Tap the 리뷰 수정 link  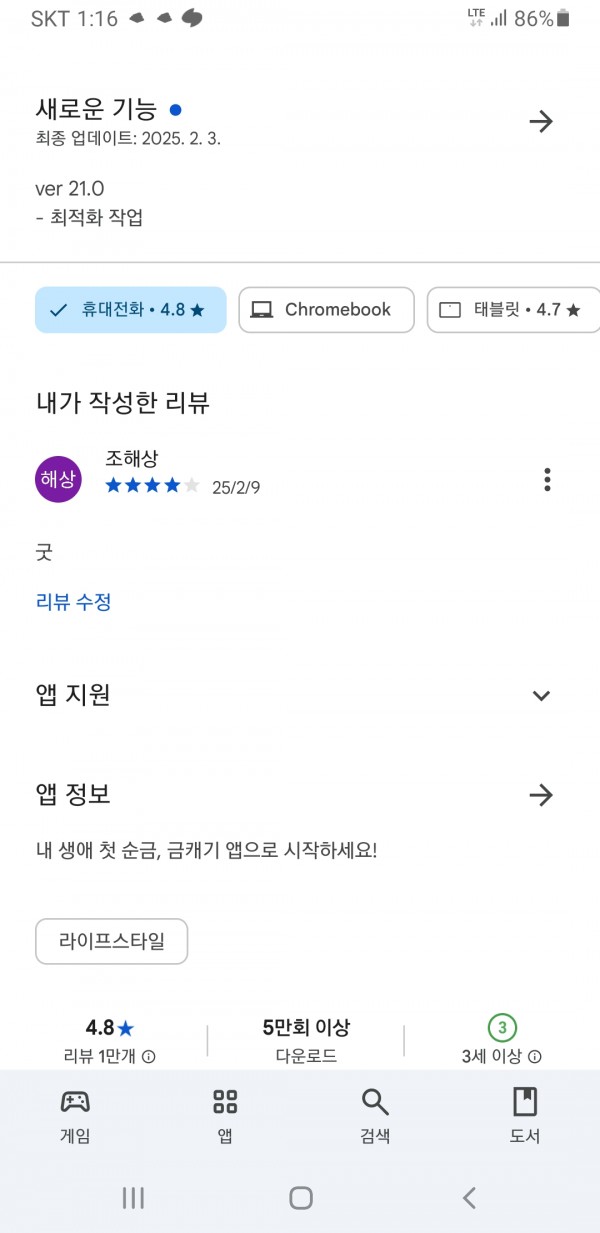click(73, 602)
